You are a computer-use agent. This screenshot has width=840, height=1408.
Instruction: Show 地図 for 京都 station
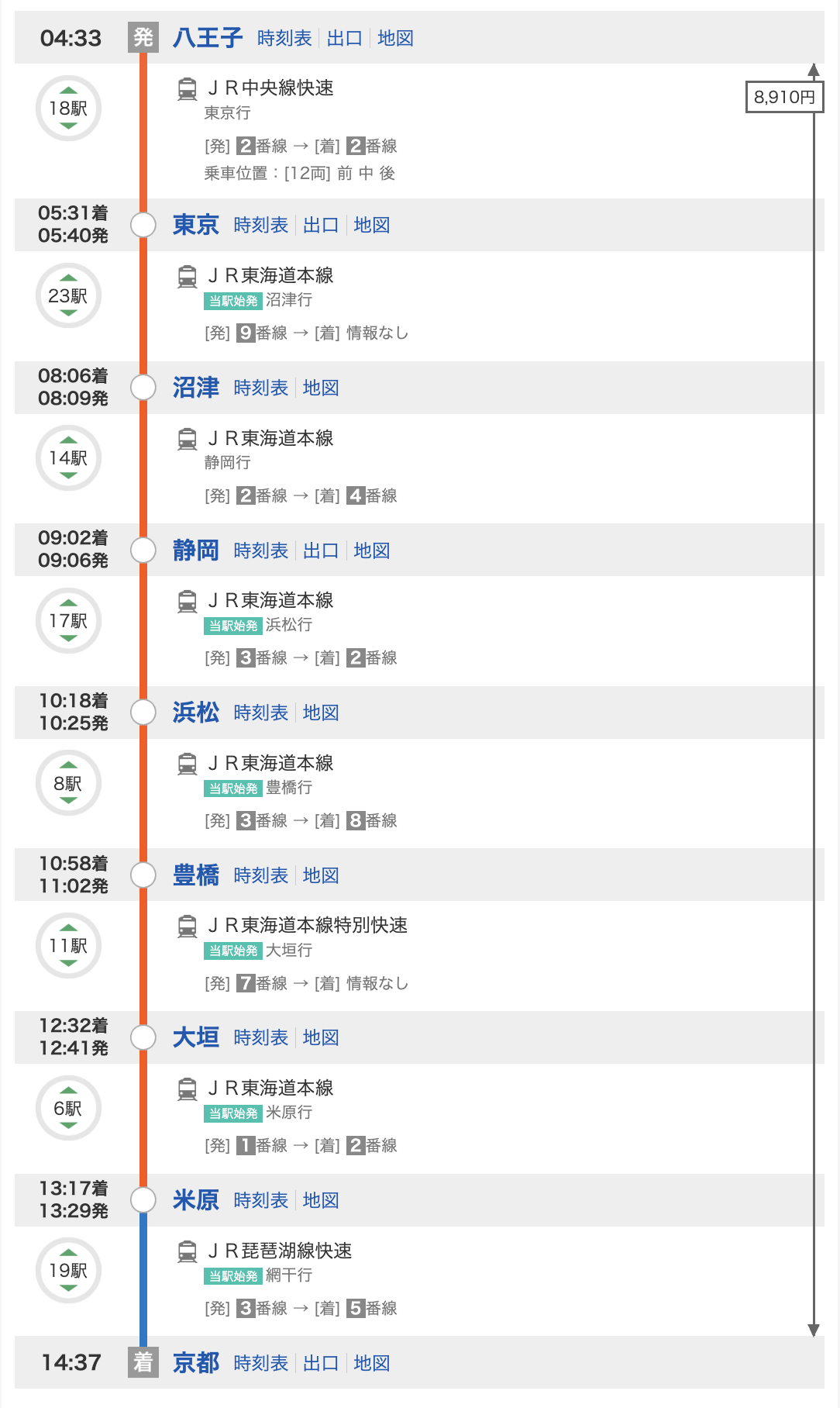372,1363
